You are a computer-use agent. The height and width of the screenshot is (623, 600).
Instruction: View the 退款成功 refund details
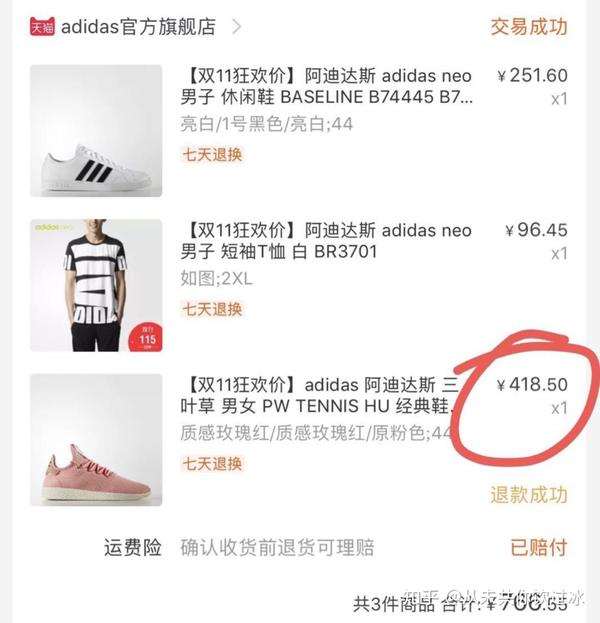(x=528, y=495)
